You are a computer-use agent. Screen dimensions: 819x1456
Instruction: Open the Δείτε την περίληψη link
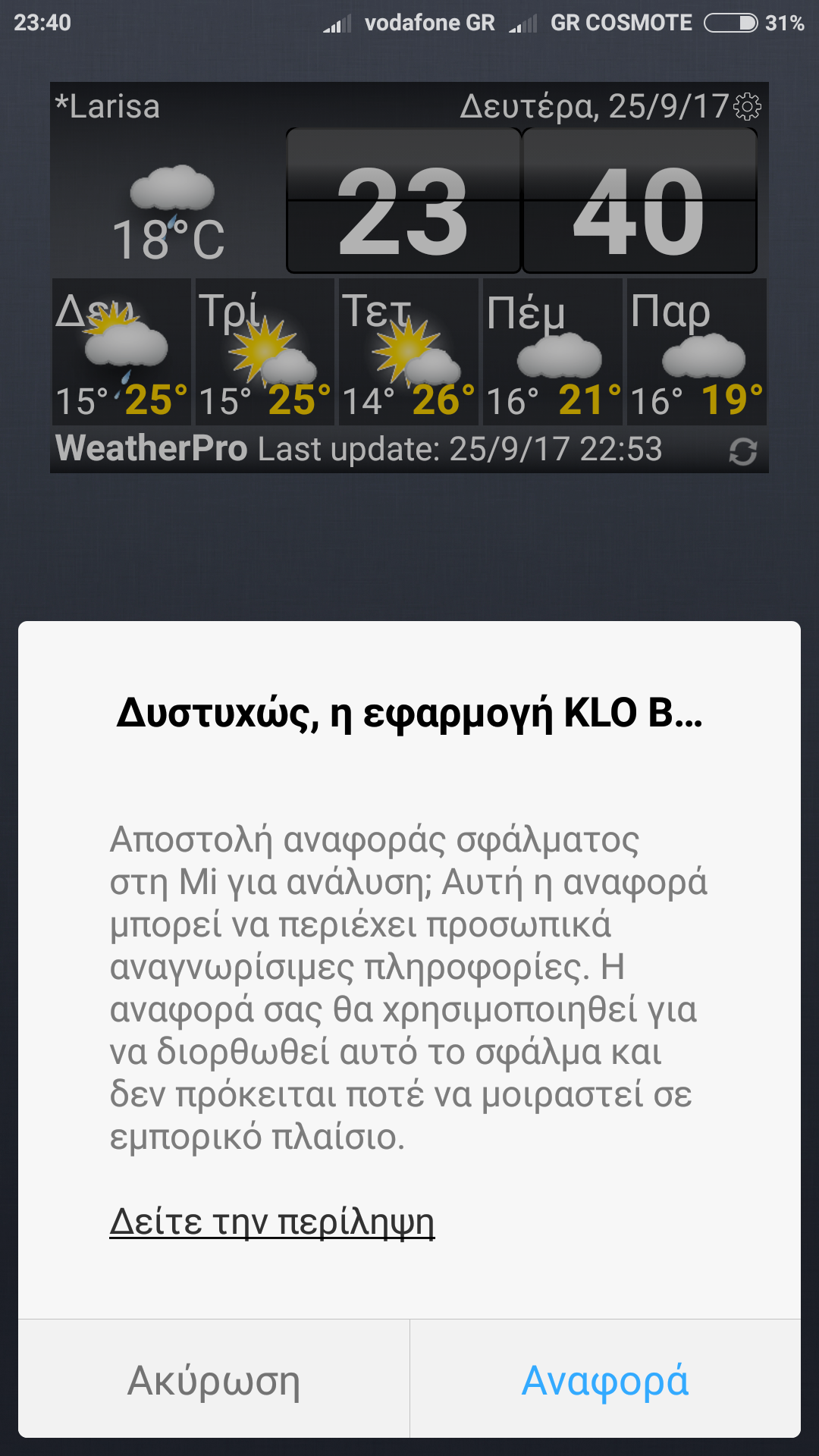271,1222
